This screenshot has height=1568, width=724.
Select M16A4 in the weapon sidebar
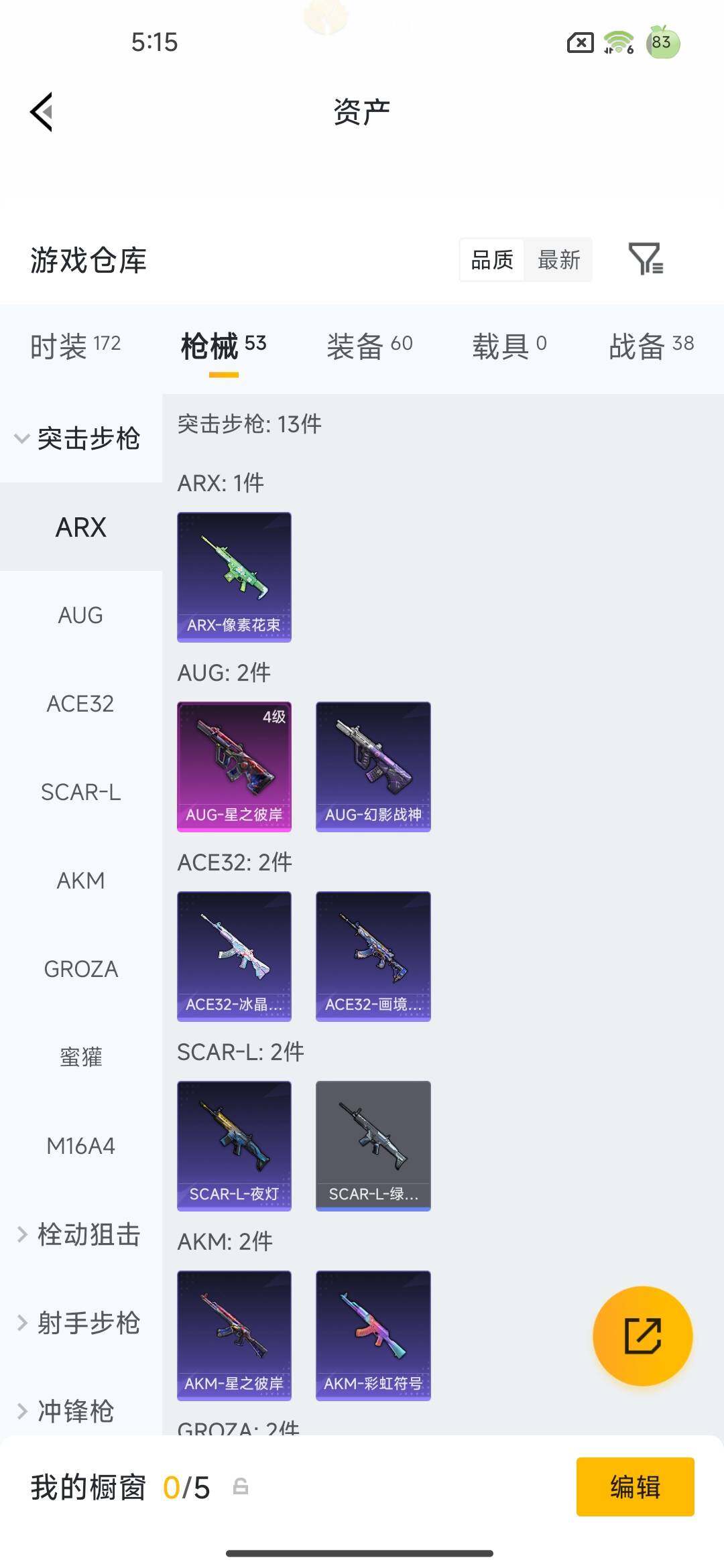[x=81, y=1146]
